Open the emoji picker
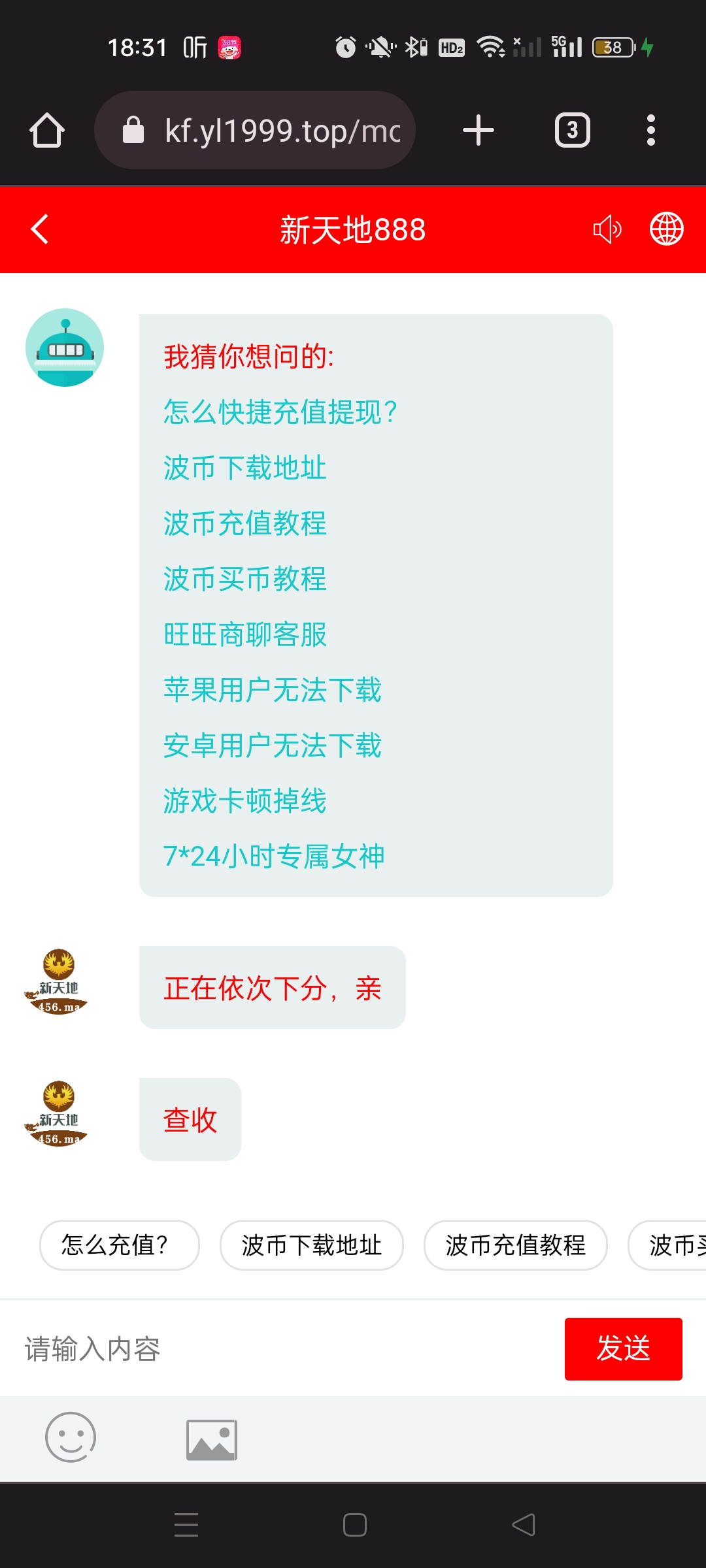 pos(71,1437)
